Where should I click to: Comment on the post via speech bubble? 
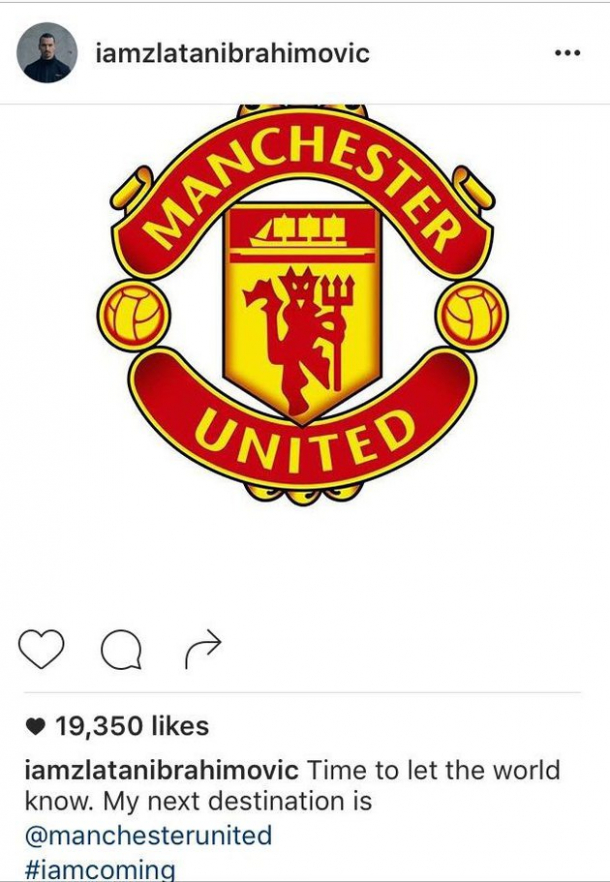[121, 652]
